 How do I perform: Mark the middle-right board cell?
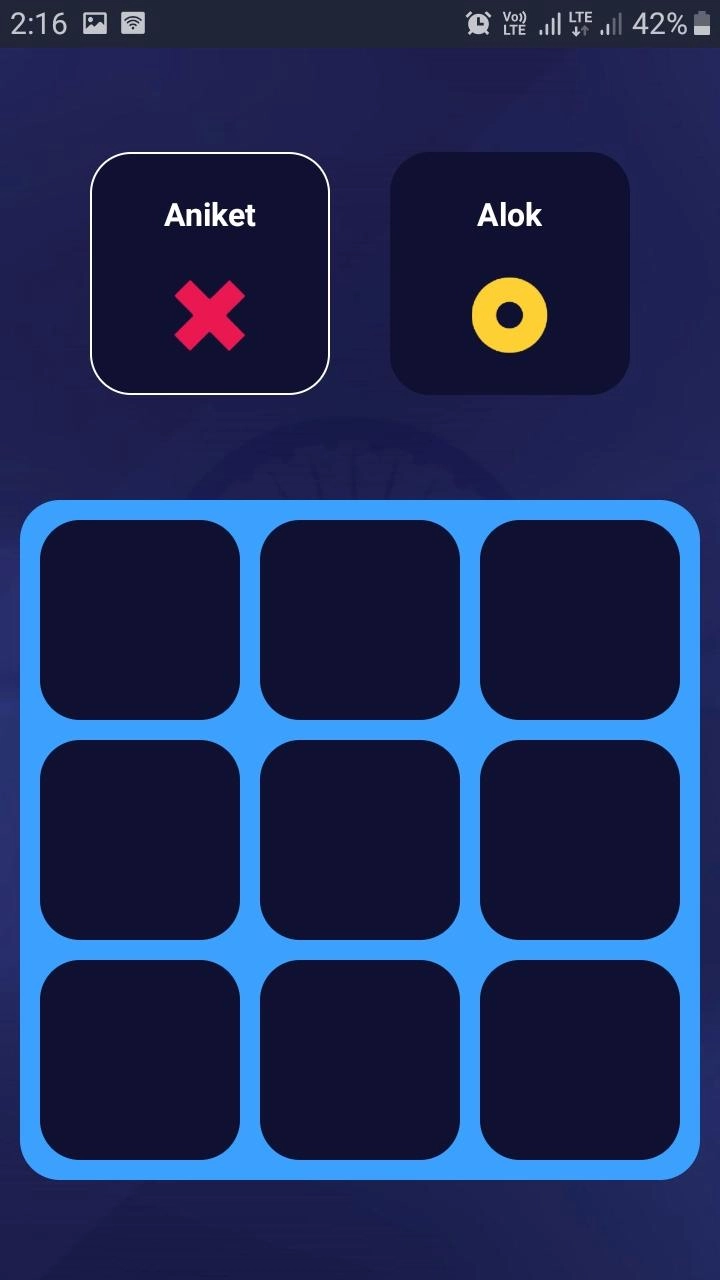[580, 840]
